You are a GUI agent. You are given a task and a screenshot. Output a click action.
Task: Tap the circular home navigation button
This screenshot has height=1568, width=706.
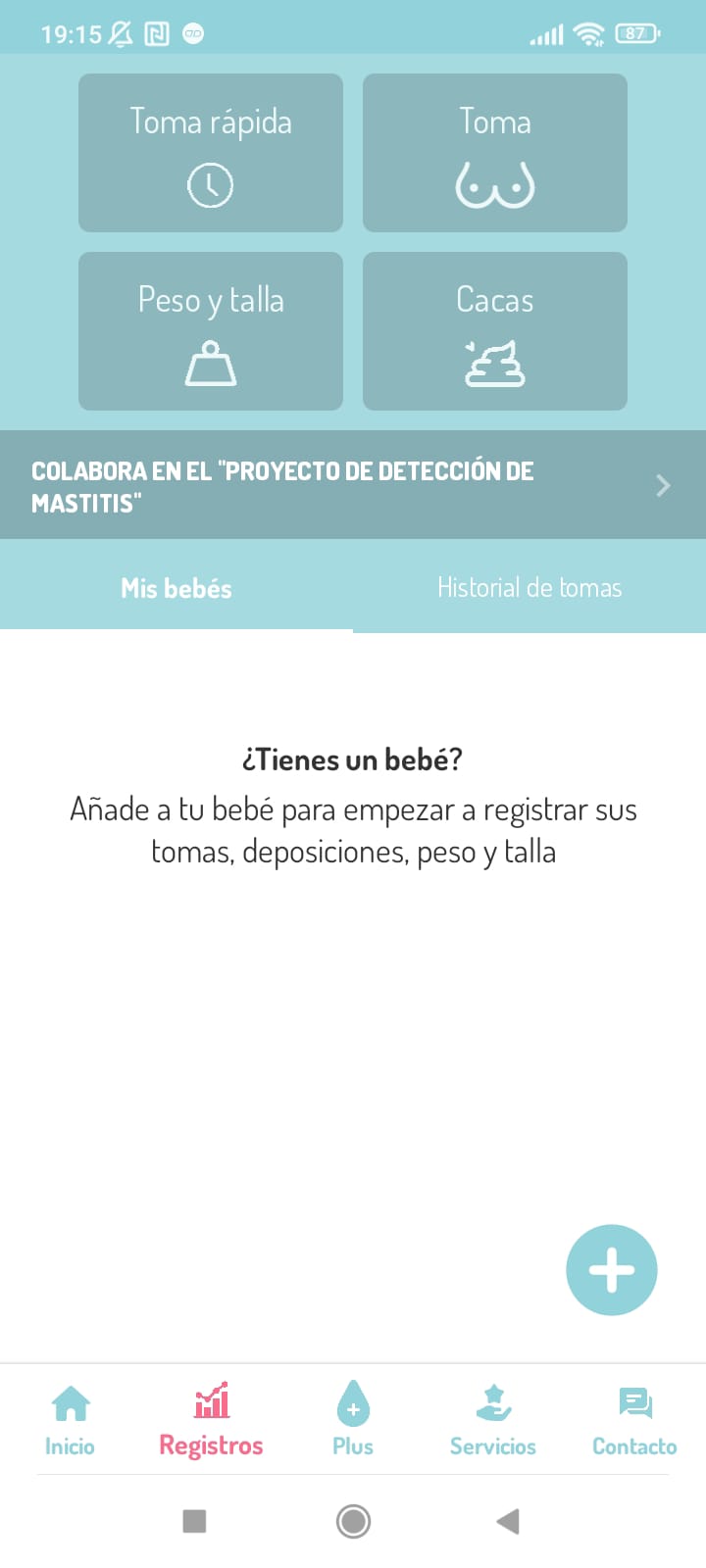tap(352, 1521)
